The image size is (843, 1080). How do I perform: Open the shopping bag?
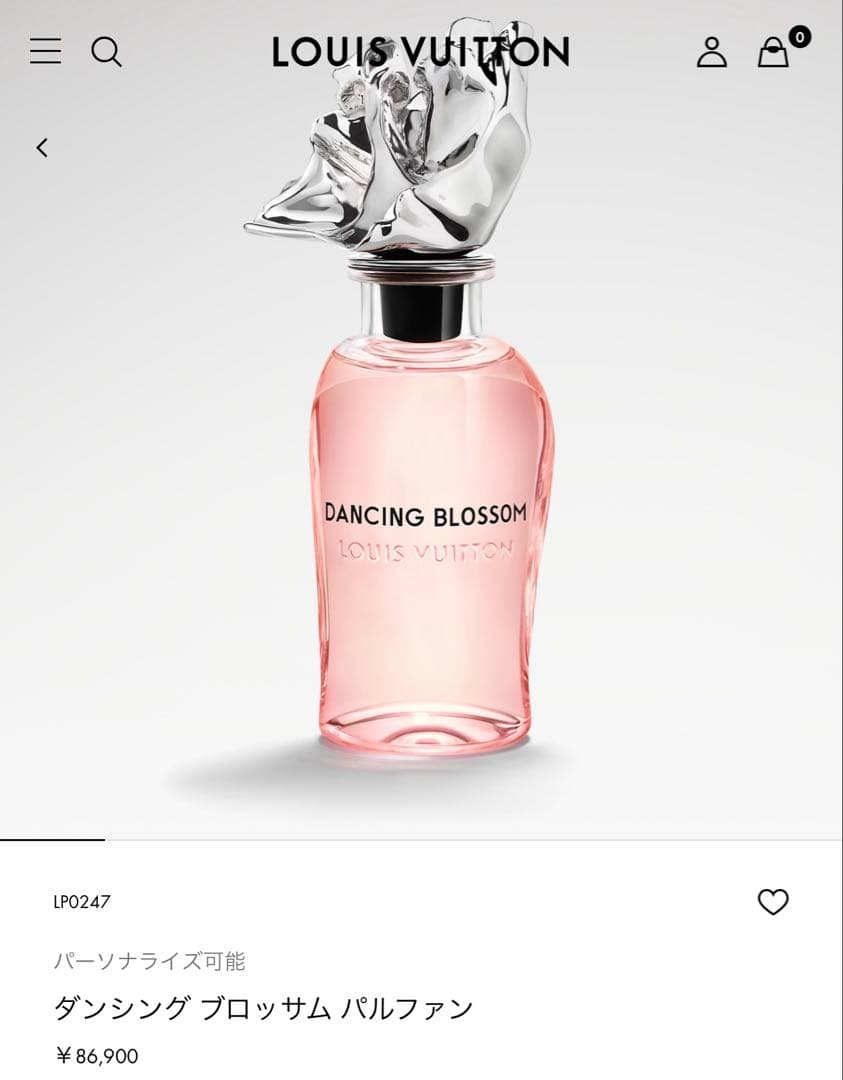[773, 52]
